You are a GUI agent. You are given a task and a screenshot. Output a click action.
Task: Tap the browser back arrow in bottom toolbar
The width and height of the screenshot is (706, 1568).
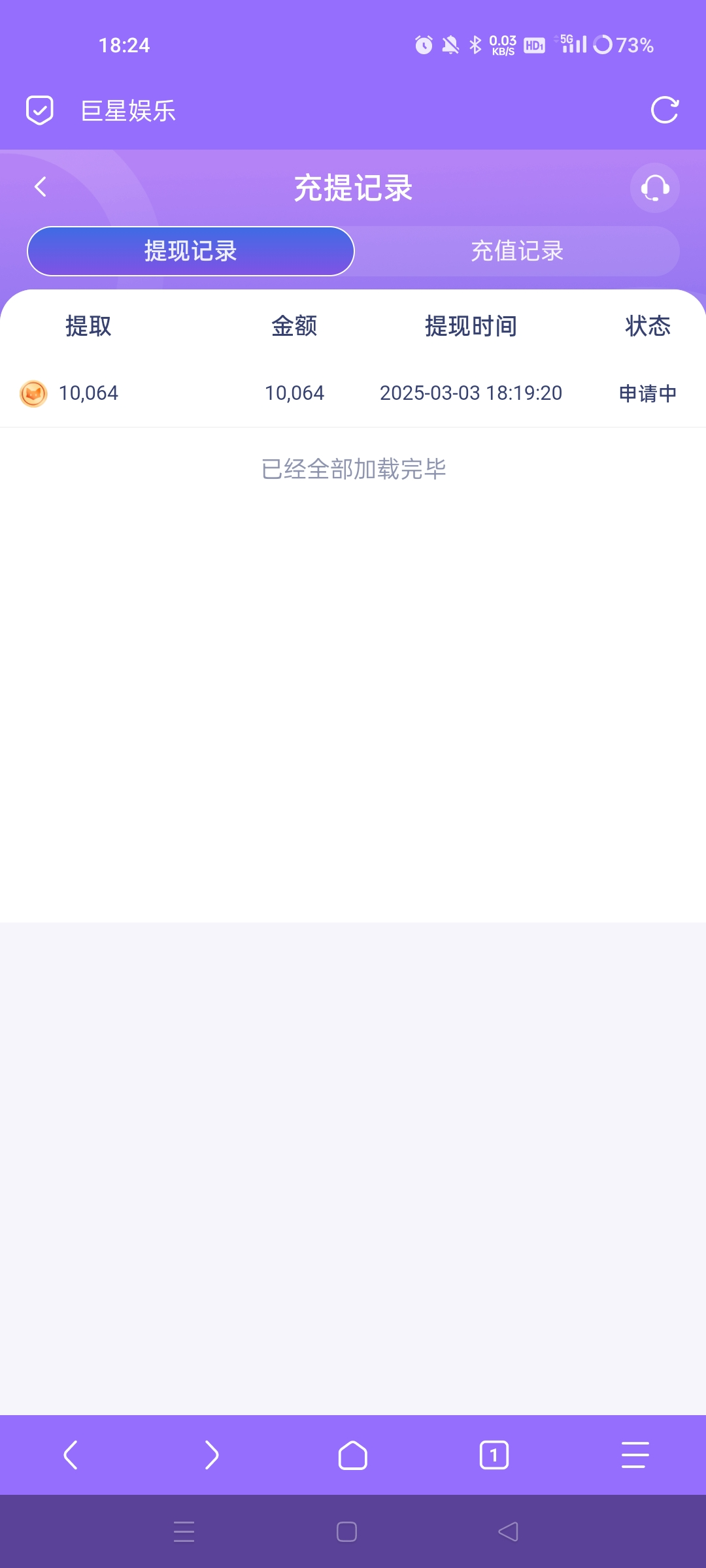click(x=71, y=1455)
